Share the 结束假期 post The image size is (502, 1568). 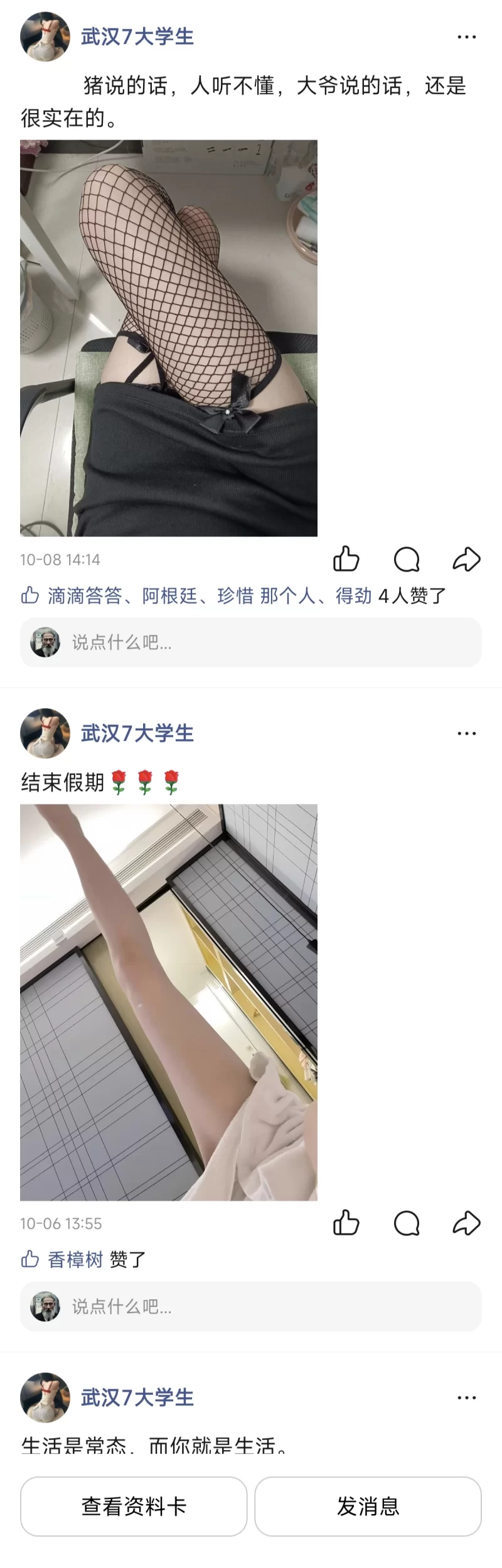[466, 1223]
